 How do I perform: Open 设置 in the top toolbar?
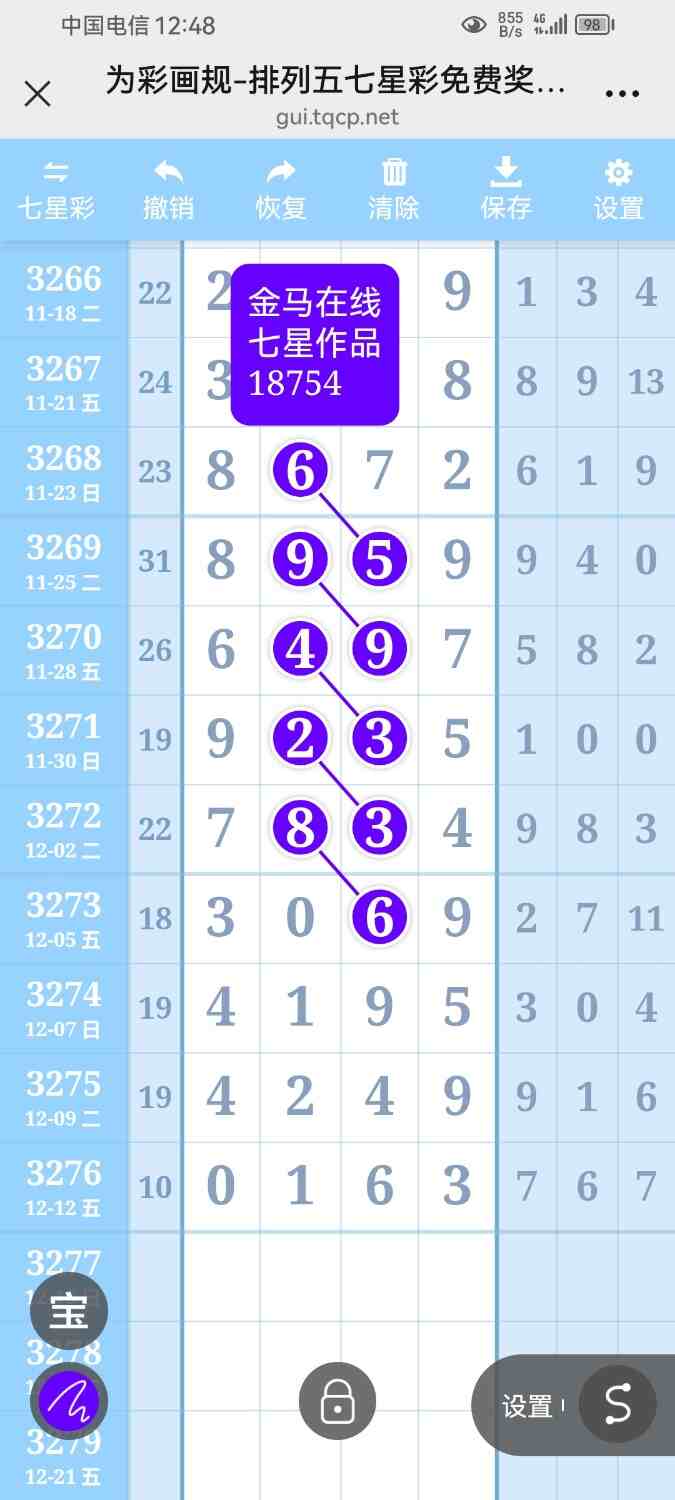(x=619, y=190)
